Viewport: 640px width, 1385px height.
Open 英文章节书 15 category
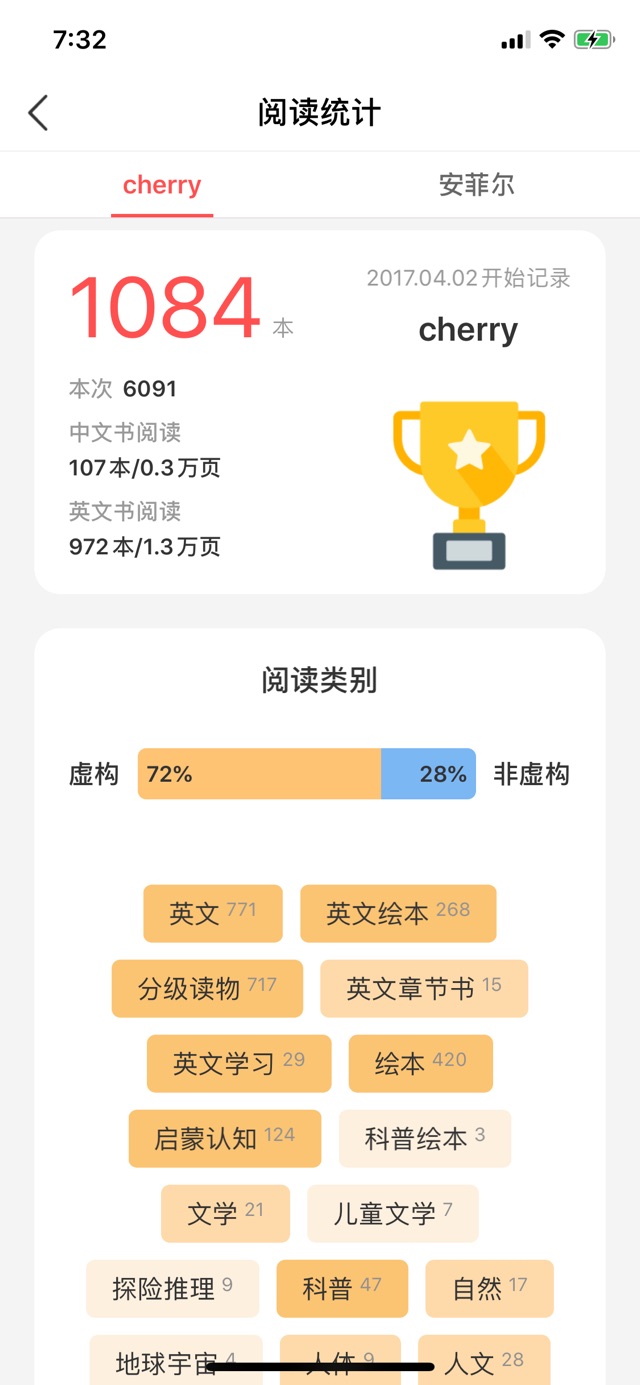pos(424,988)
